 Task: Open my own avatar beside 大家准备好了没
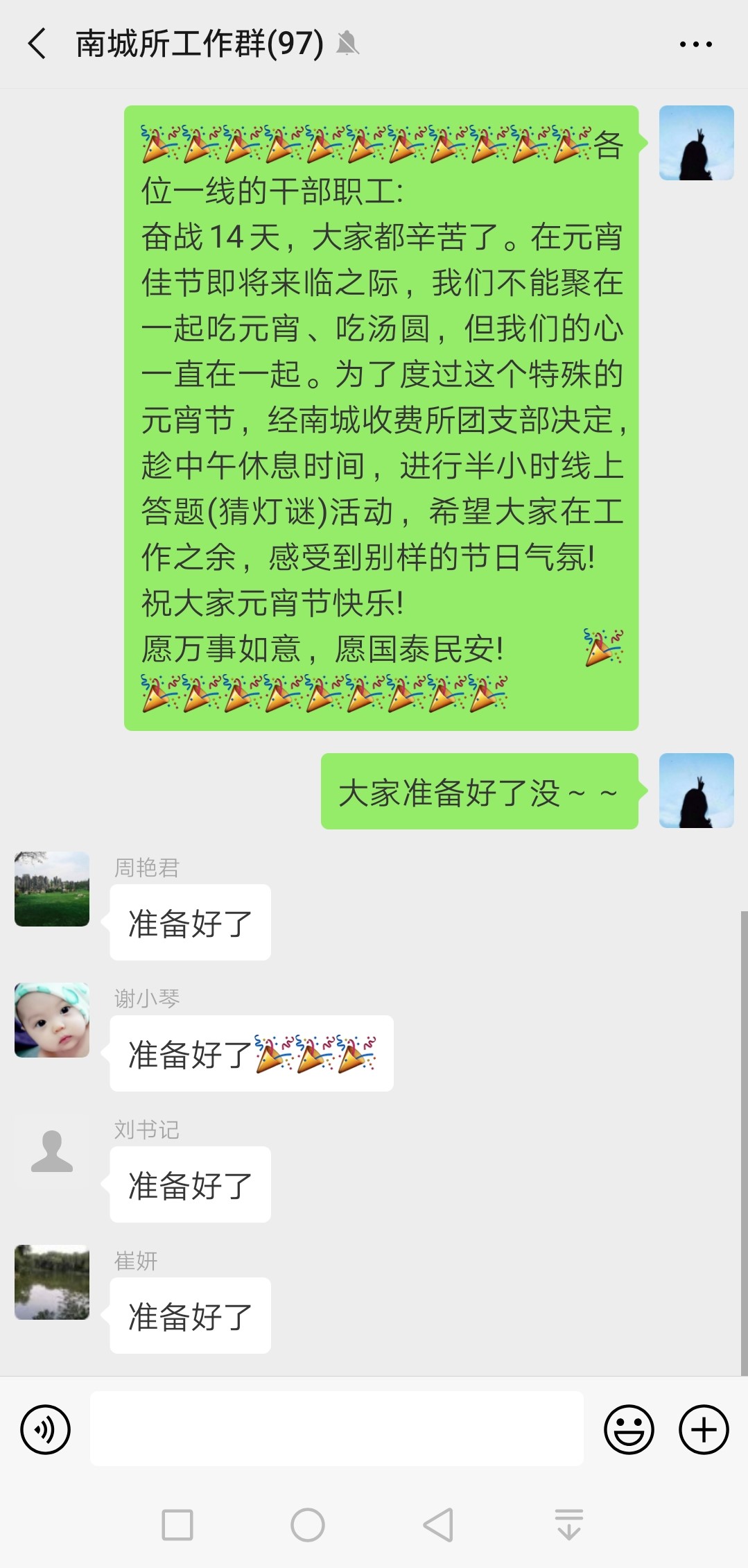click(696, 791)
